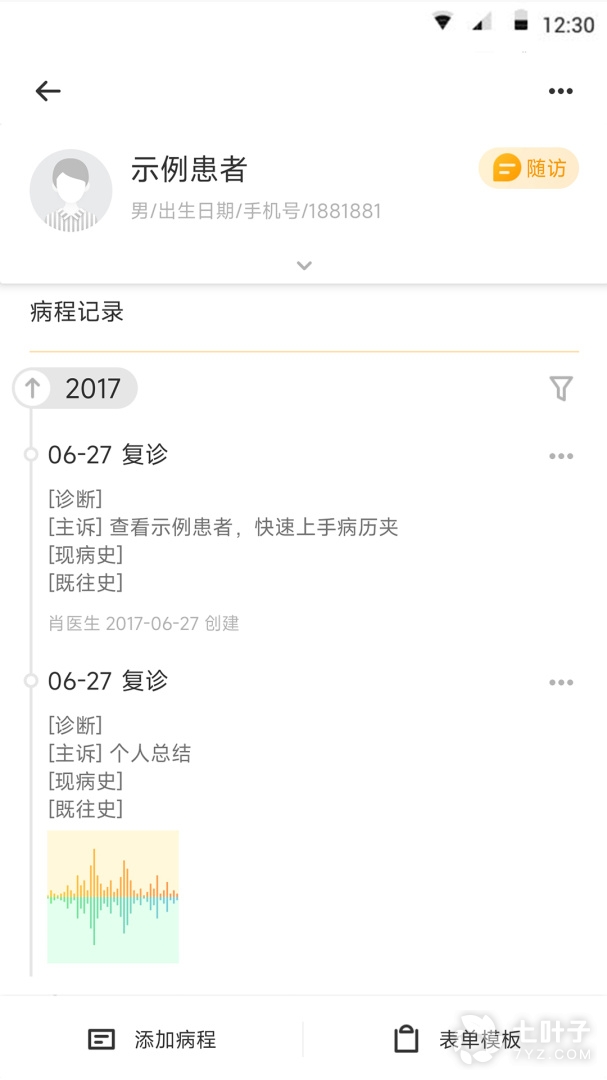The width and height of the screenshot is (607, 1080).
Task: Tap the 随访 follow-up button
Action: coord(529,169)
